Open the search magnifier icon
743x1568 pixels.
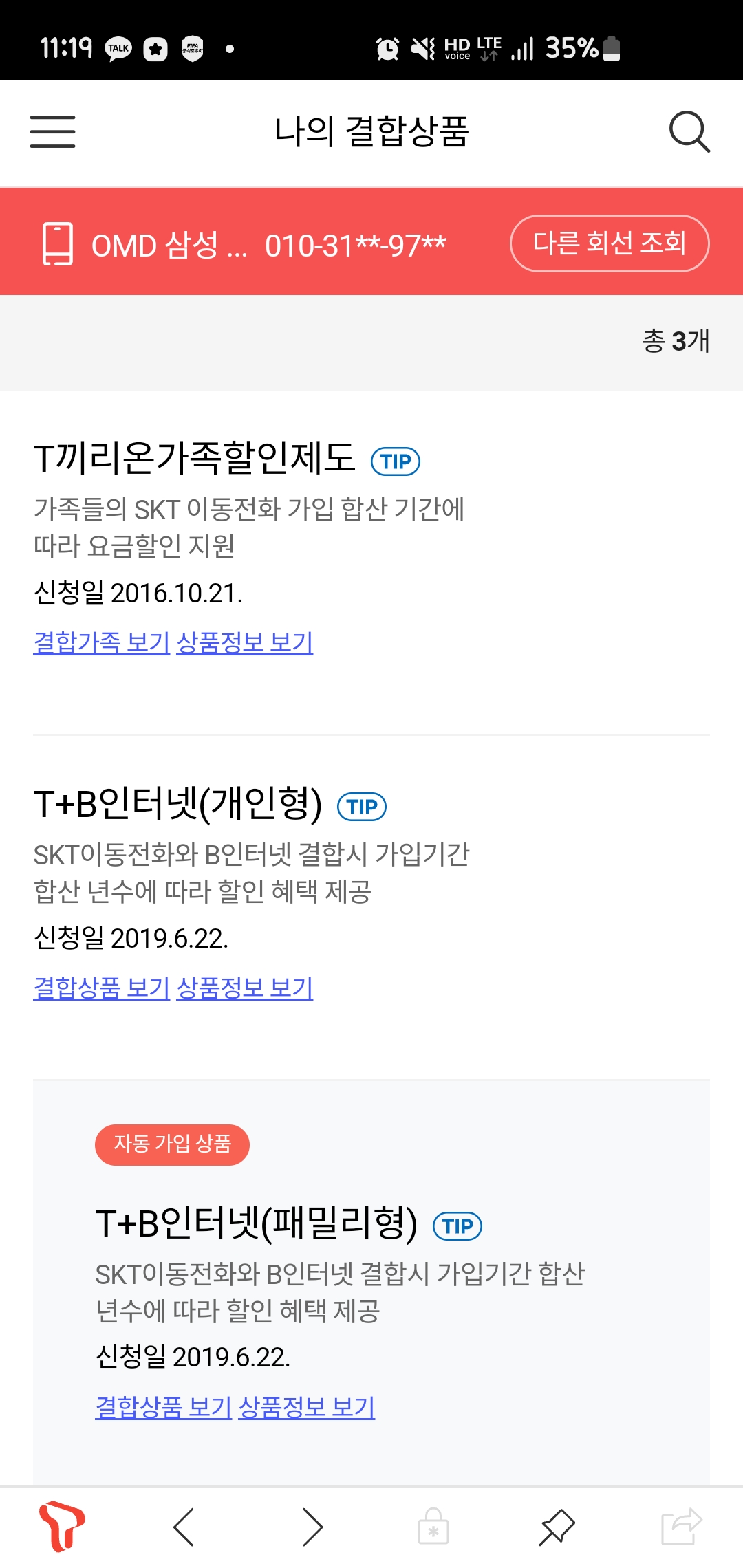[x=689, y=131]
